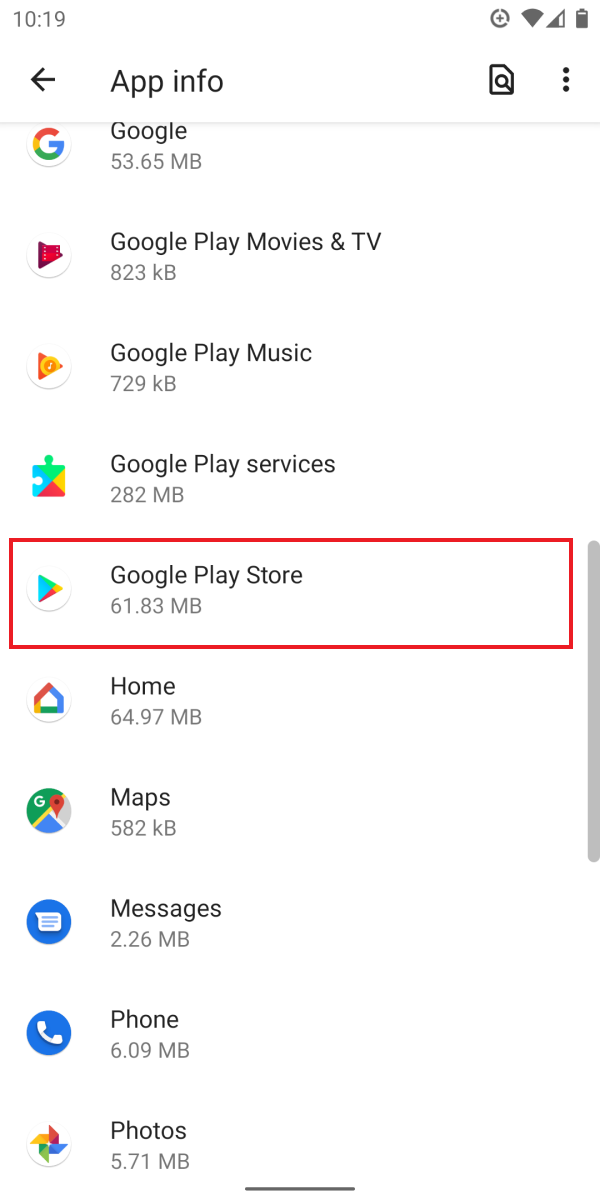Open the overflow menu
Viewport: 600px width, 1200px height.
(x=566, y=80)
